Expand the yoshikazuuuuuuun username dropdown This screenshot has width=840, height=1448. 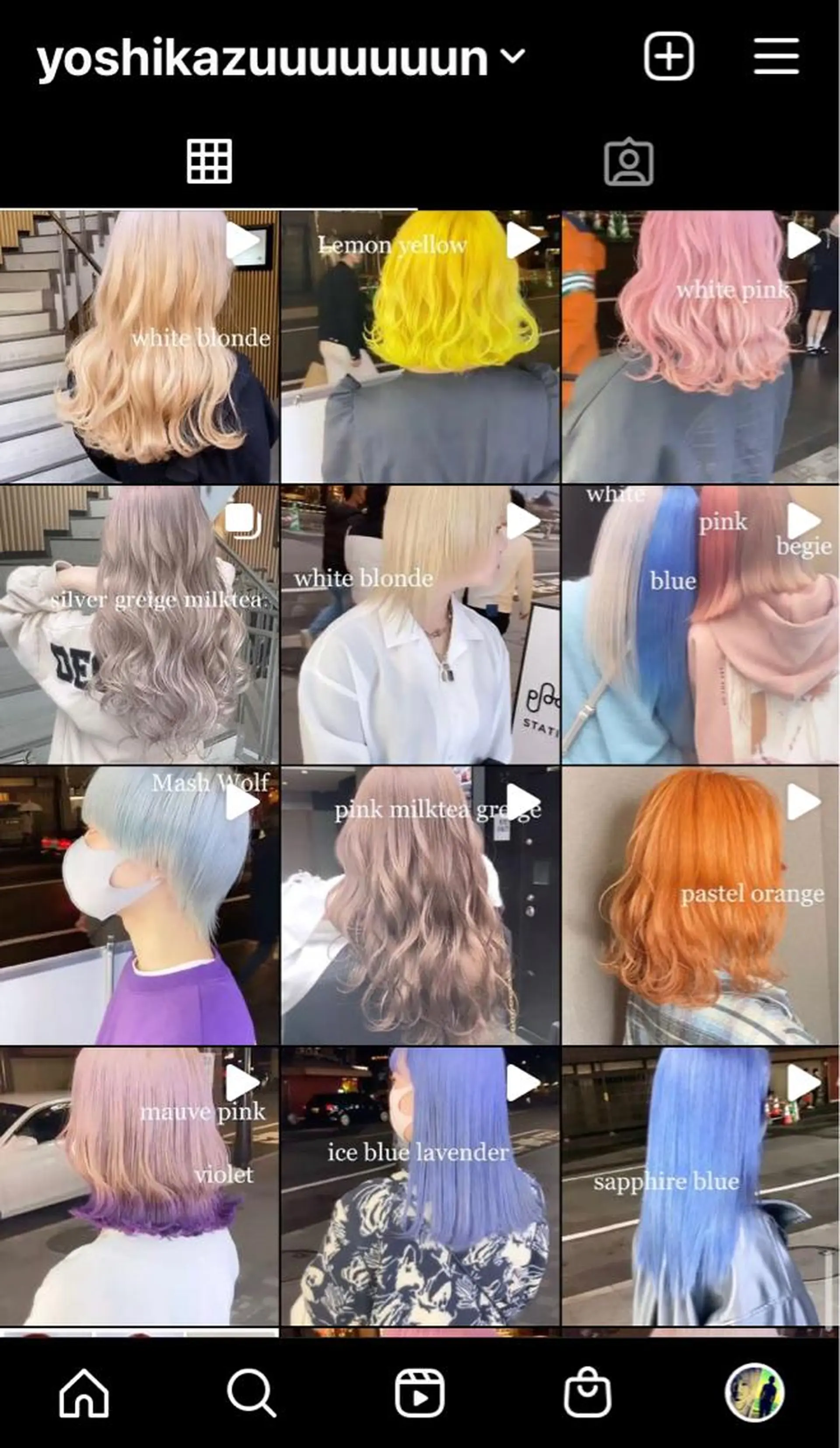(514, 55)
